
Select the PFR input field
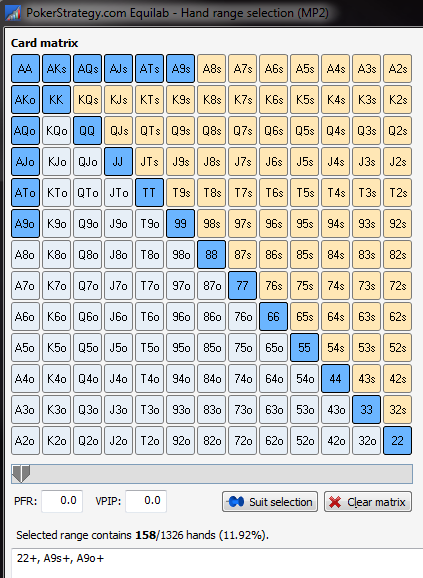click(62, 501)
